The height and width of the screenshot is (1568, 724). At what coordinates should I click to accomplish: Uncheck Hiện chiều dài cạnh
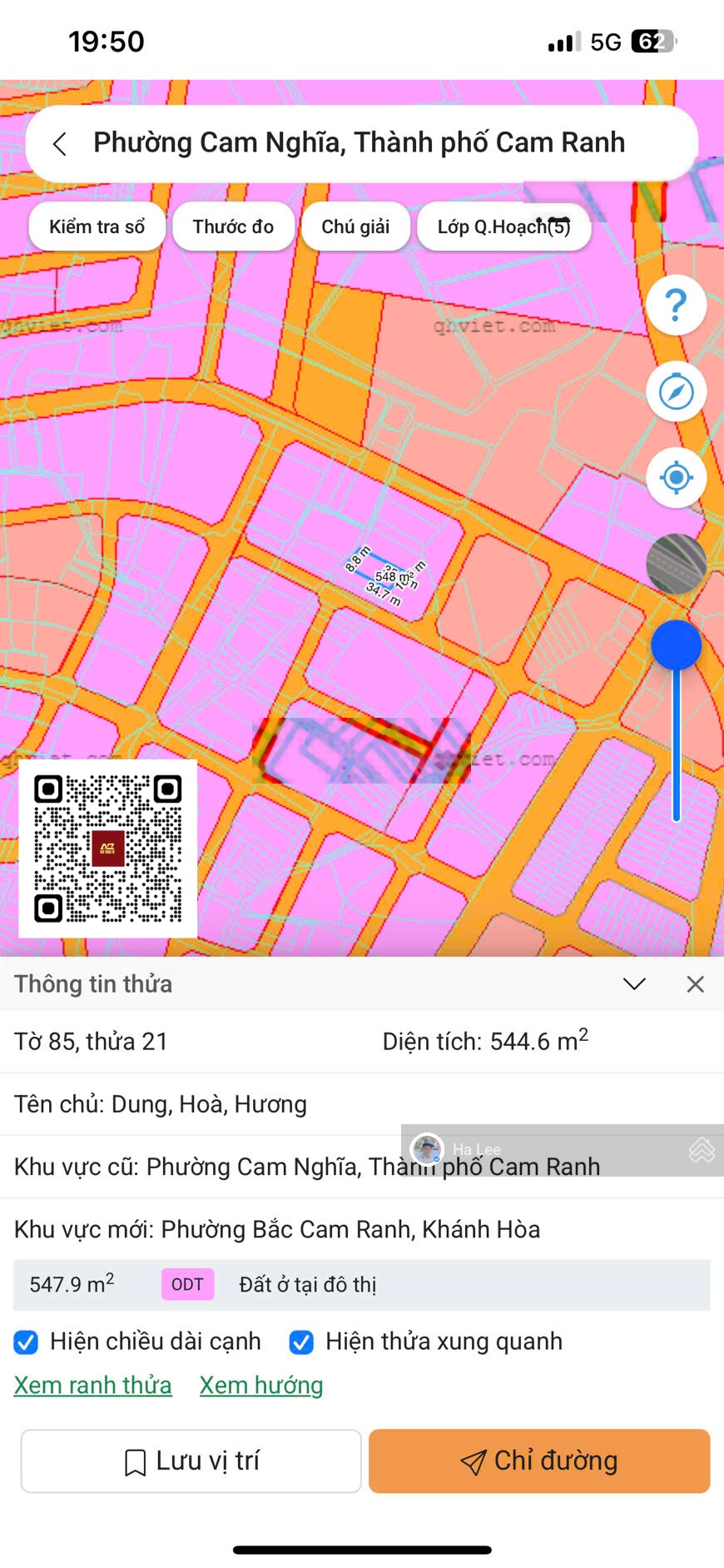[27, 1342]
